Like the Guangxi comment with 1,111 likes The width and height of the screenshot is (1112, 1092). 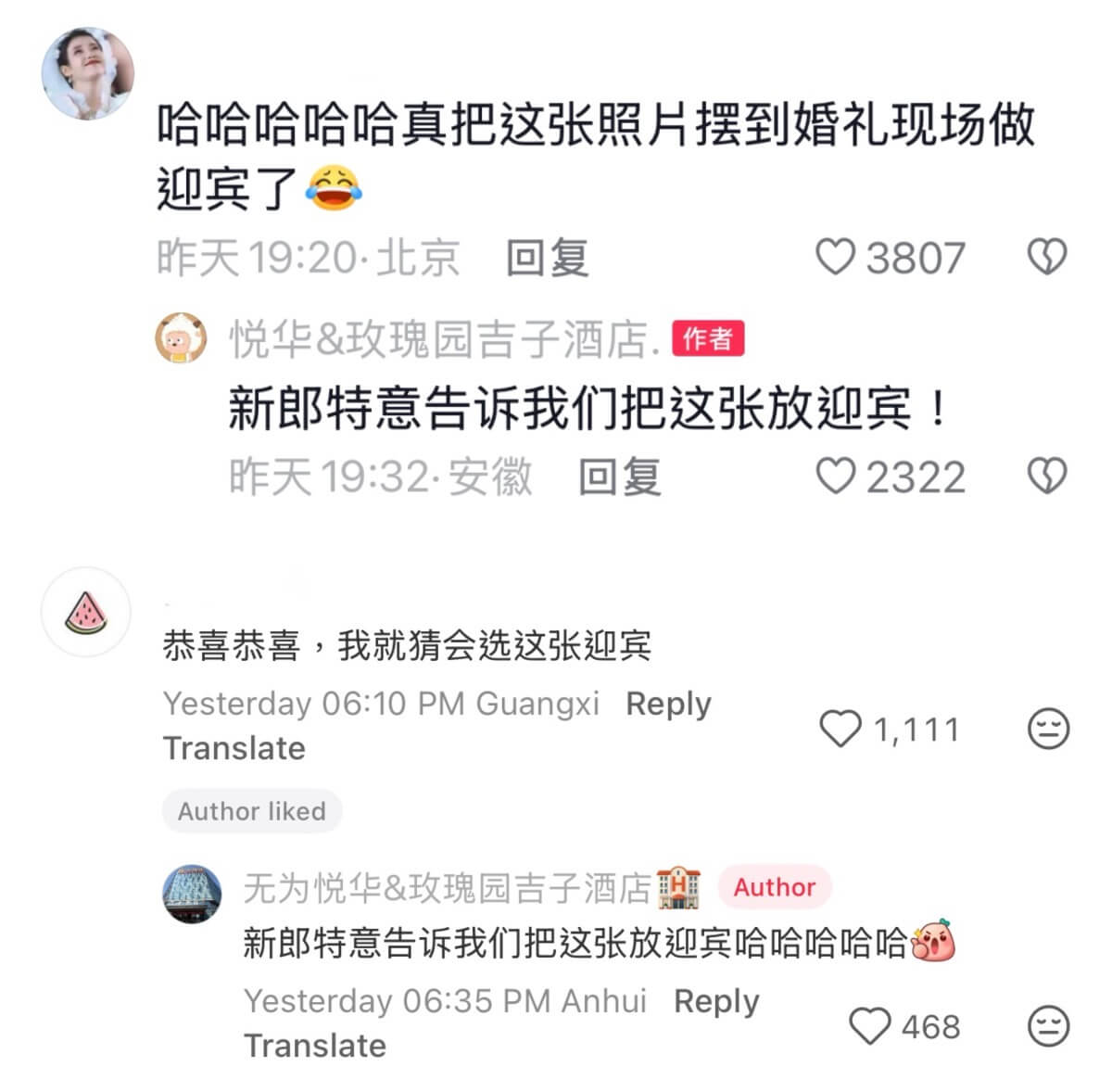coord(840,730)
